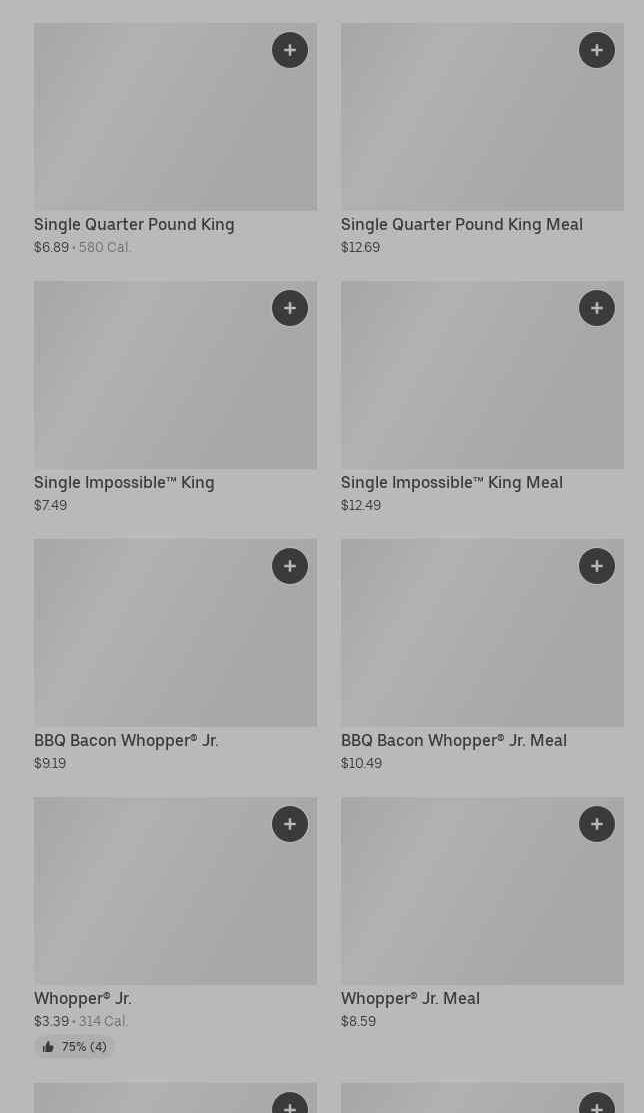Open the BBQ Bacon Whopper Jr. card

[x=126, y=741]
